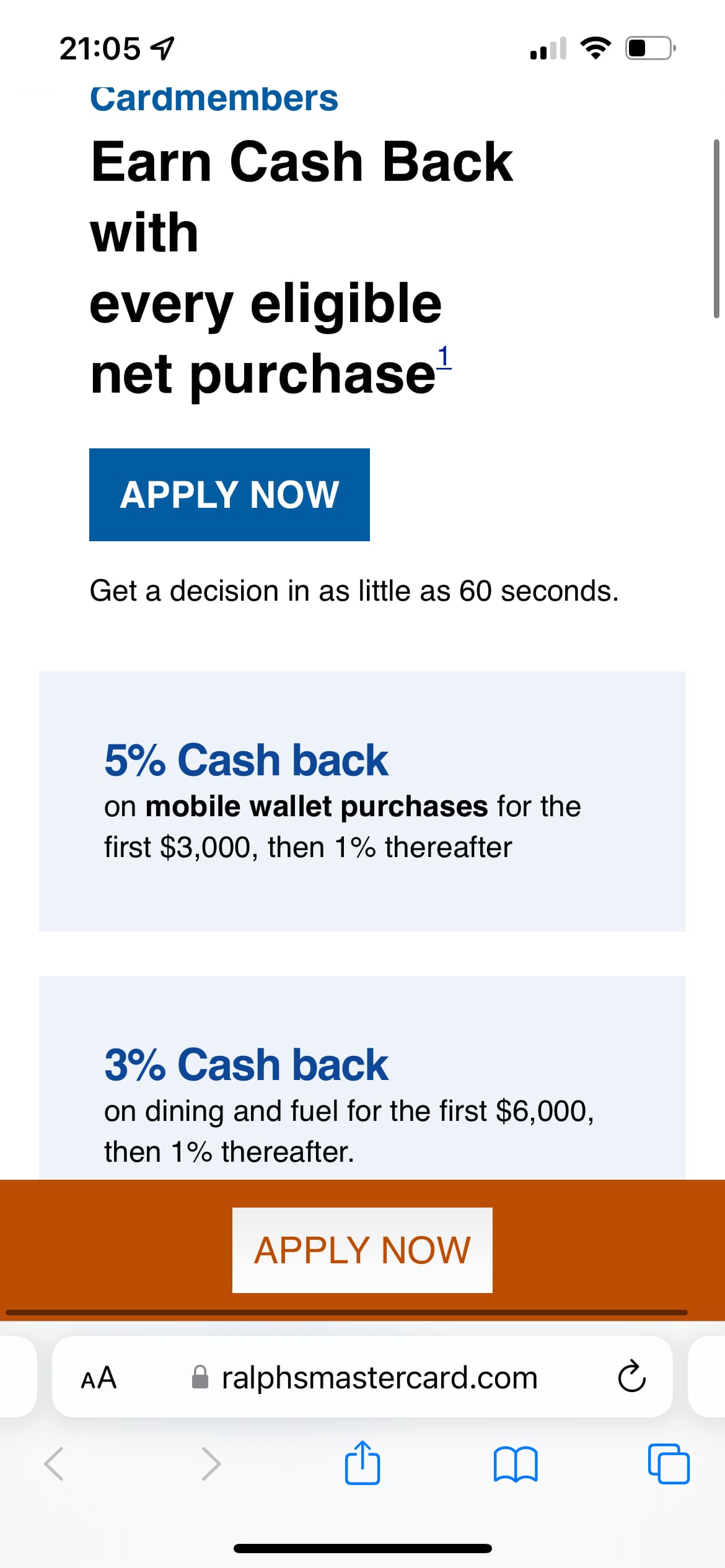Viewport: 725px width, 1568px height.
Task: Open Safari bookmarks
Action: click(516, 1464)
